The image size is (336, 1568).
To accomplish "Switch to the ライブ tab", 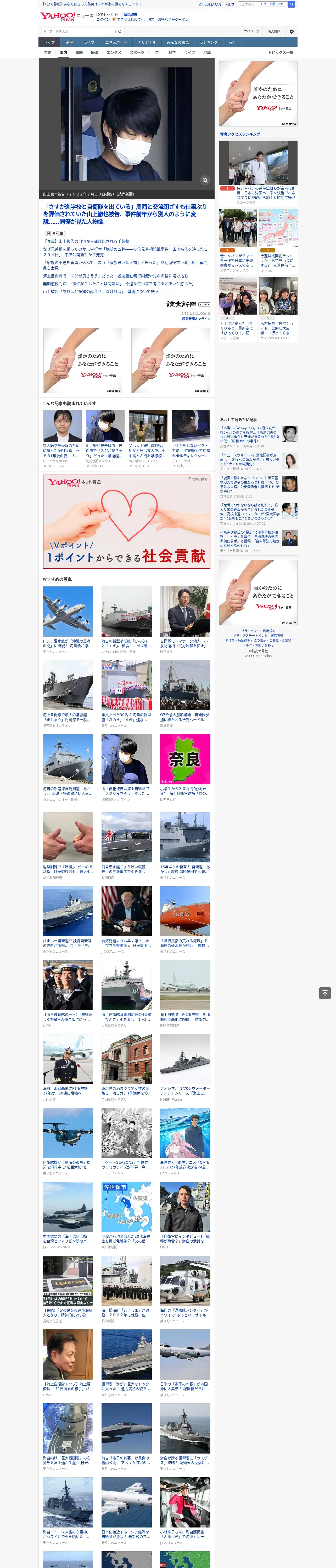I will click(89, 43).
